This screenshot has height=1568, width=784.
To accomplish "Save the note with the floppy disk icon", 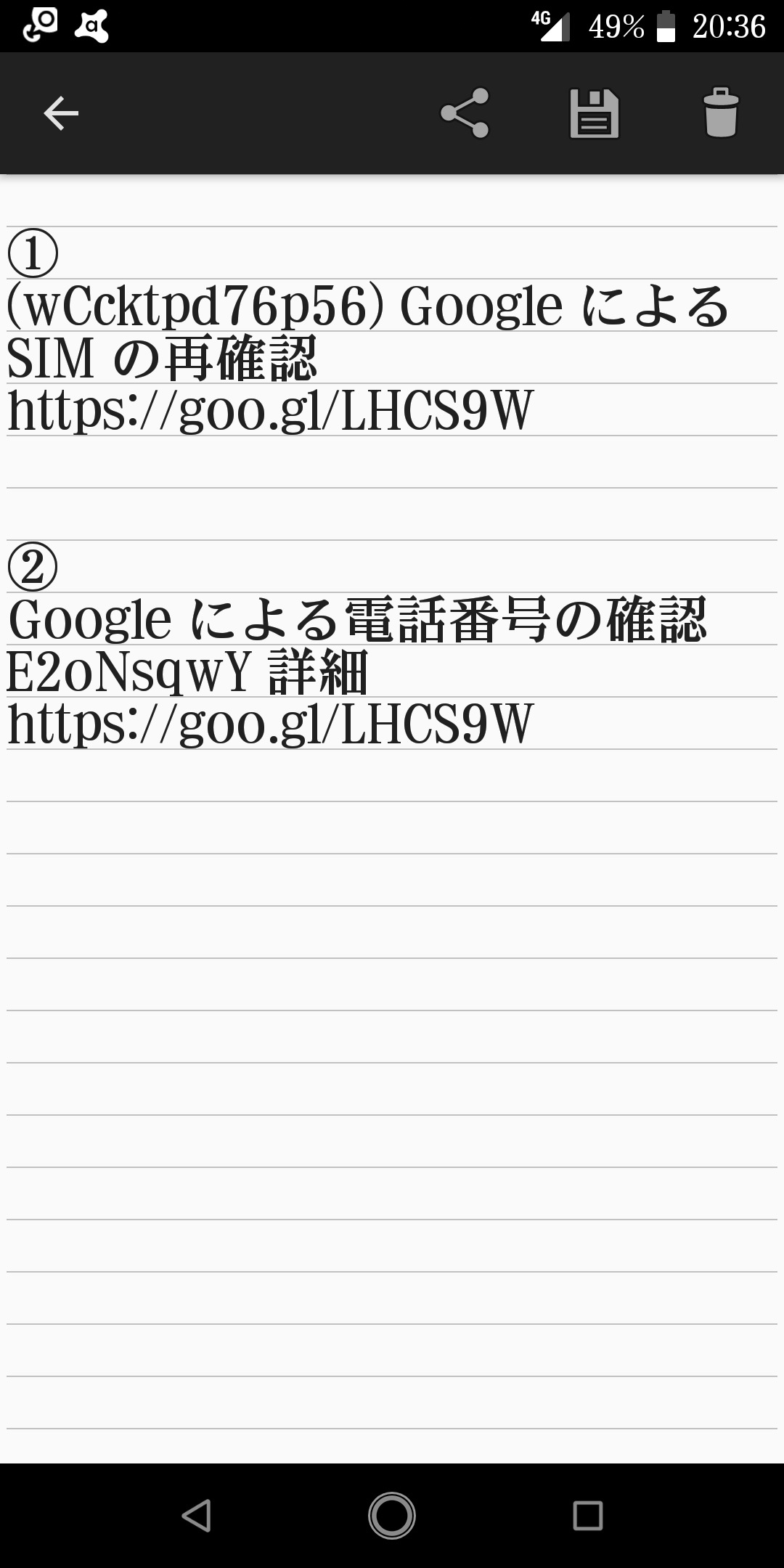I will (x=594, y=113).
